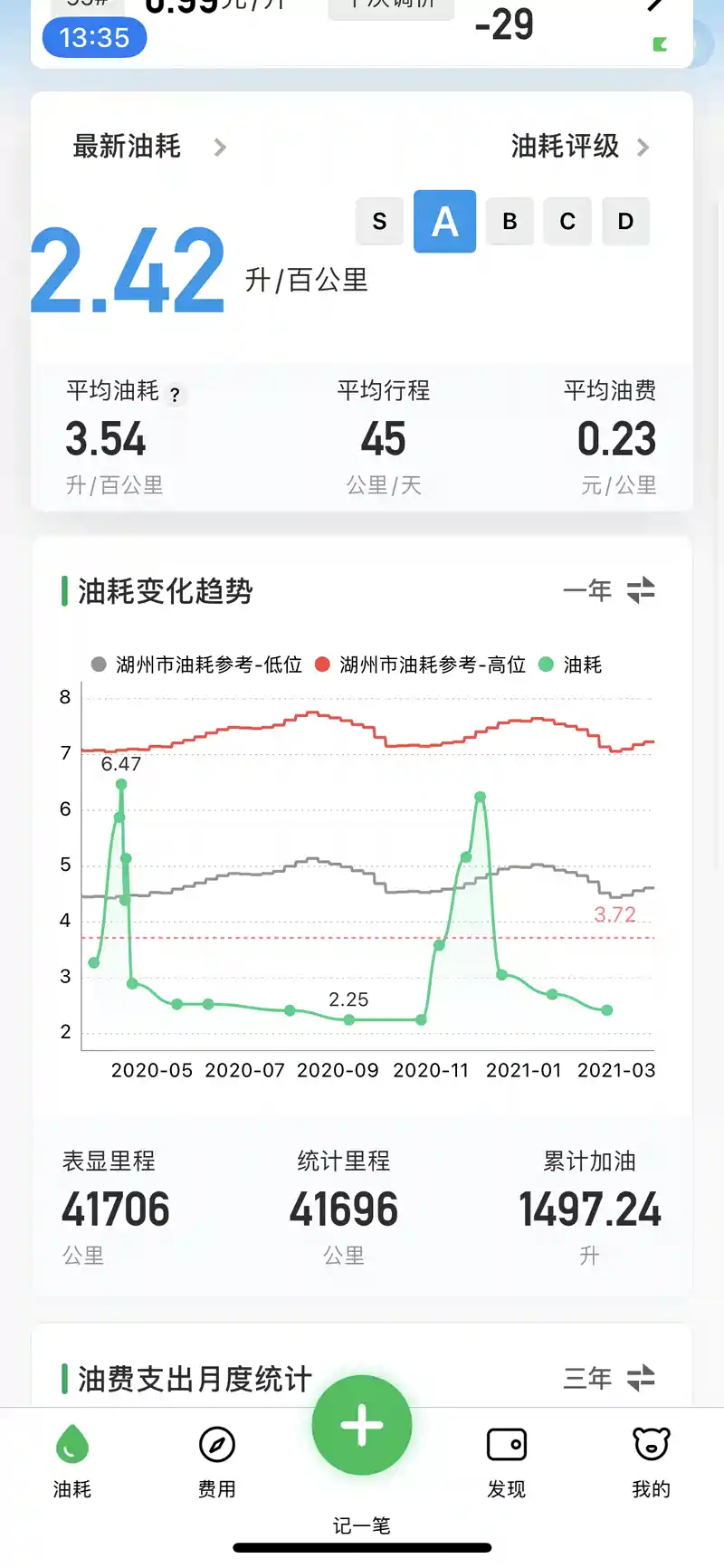Change 油费支出月度统计 range from 三年
This screenshot has width=724, height=1568.
pos(608,1379)
